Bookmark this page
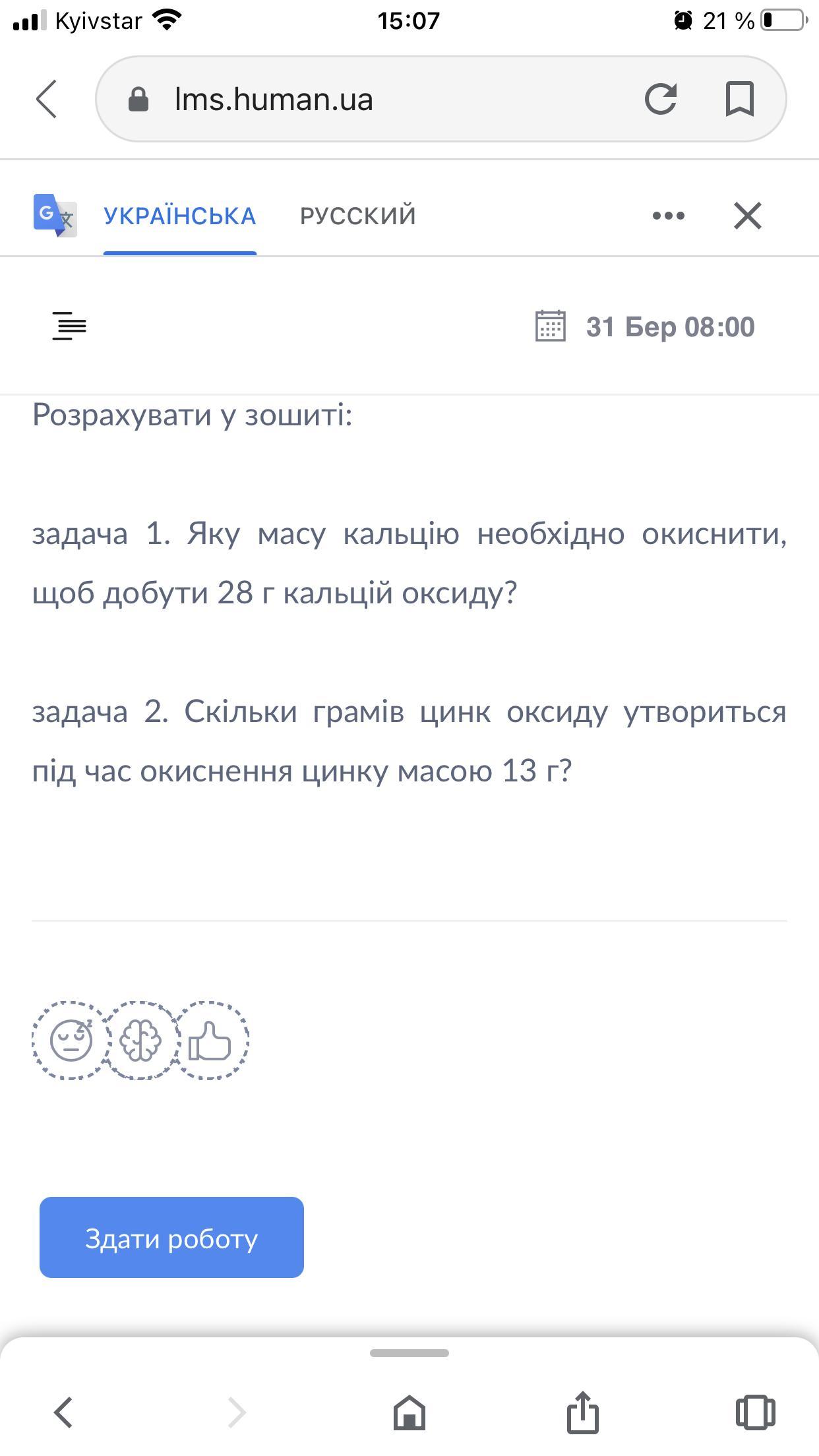This screenshot has width=819, height=1456. coord(739,99)
